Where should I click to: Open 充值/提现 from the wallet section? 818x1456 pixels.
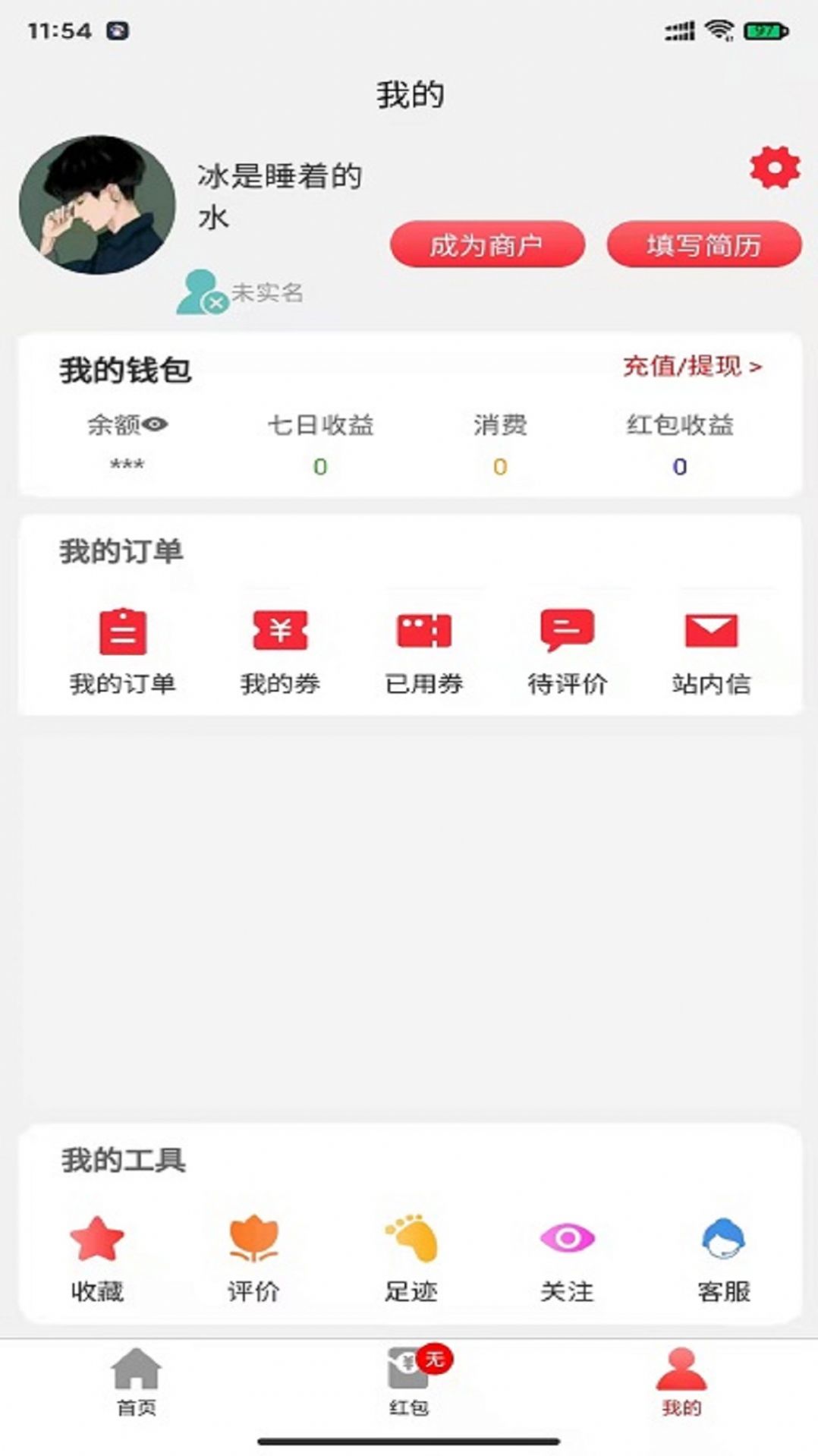691,367
